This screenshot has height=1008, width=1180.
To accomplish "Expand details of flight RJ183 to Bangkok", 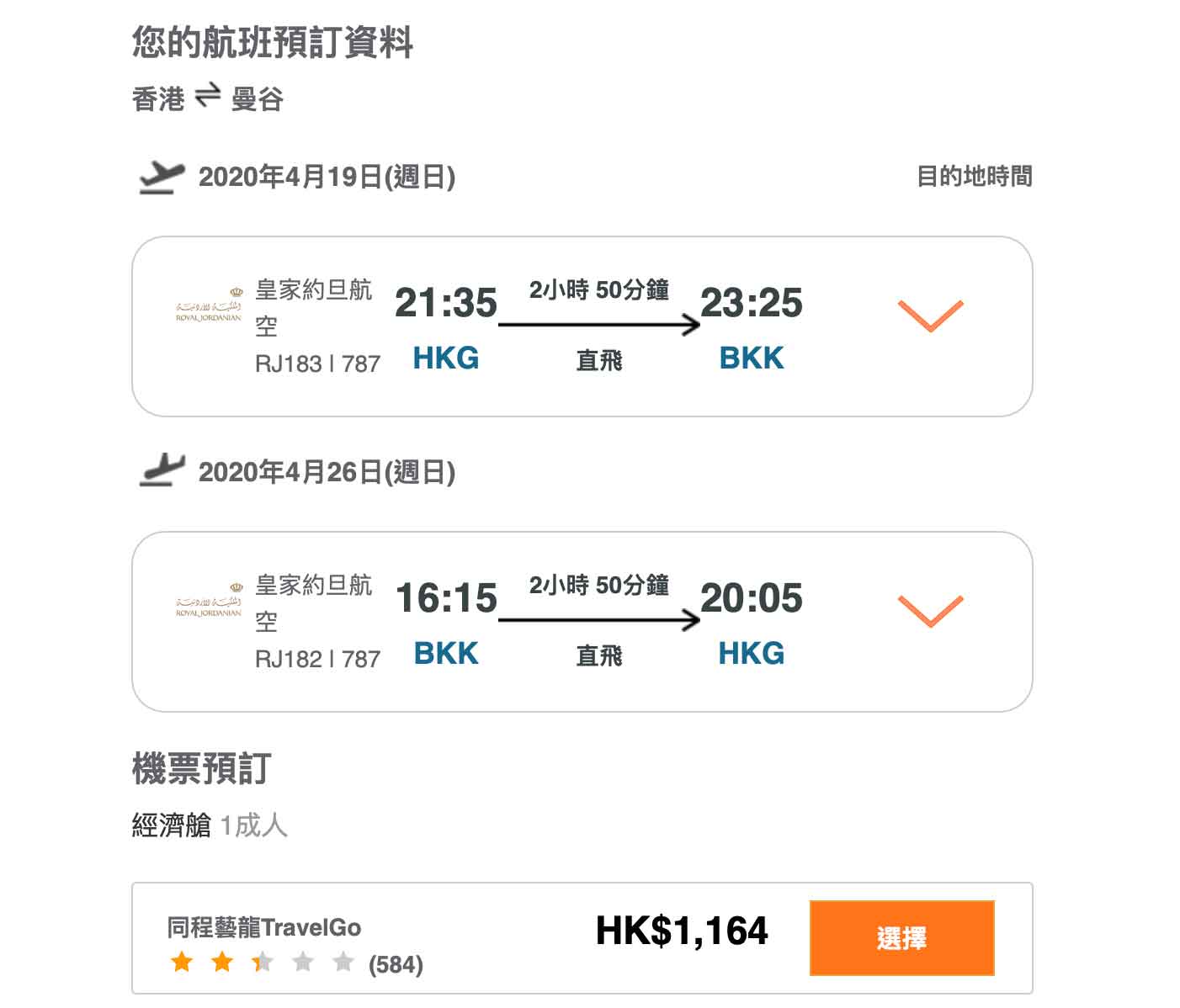I will click(x=930, y=316).
